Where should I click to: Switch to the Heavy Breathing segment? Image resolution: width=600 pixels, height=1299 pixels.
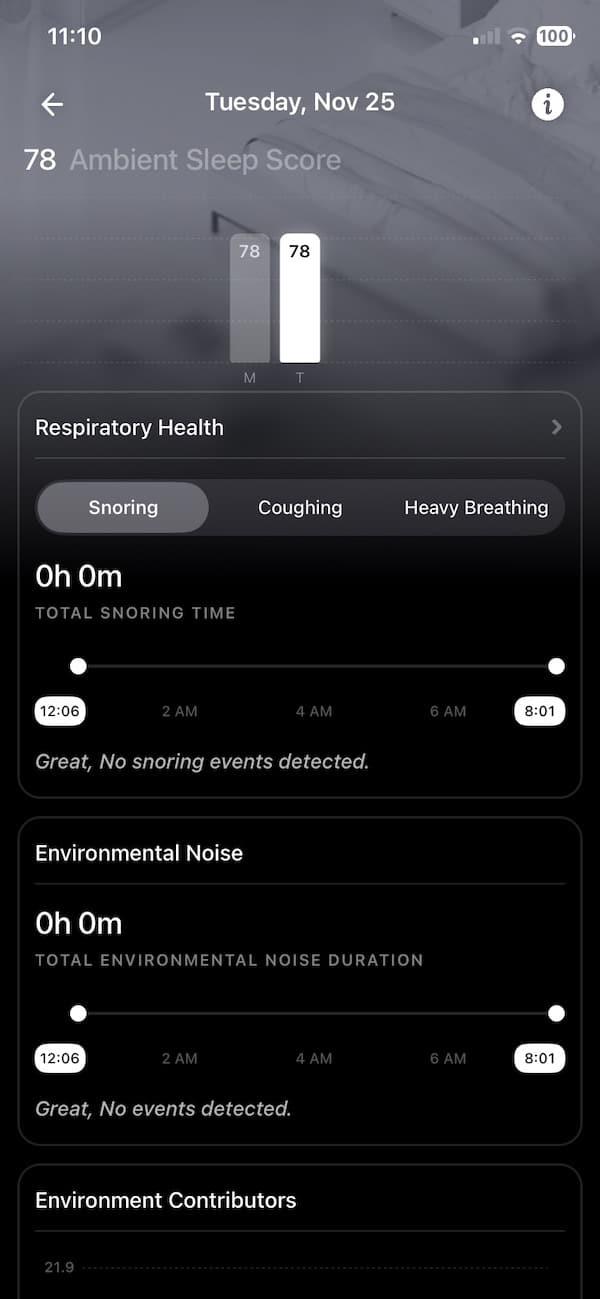coord(476,508)
